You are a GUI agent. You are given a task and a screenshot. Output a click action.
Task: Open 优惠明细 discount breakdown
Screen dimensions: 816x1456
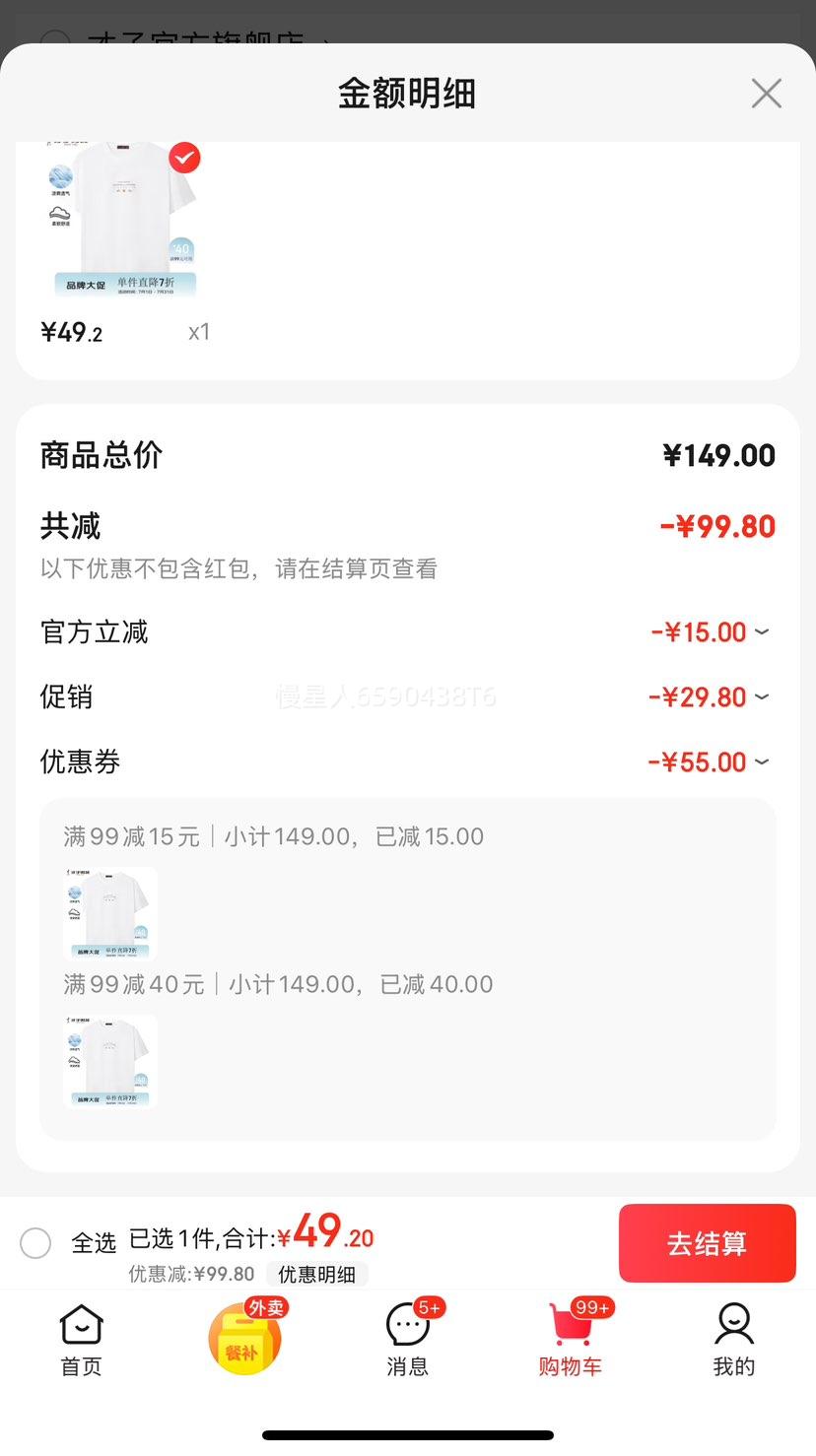click(316, 1274)
